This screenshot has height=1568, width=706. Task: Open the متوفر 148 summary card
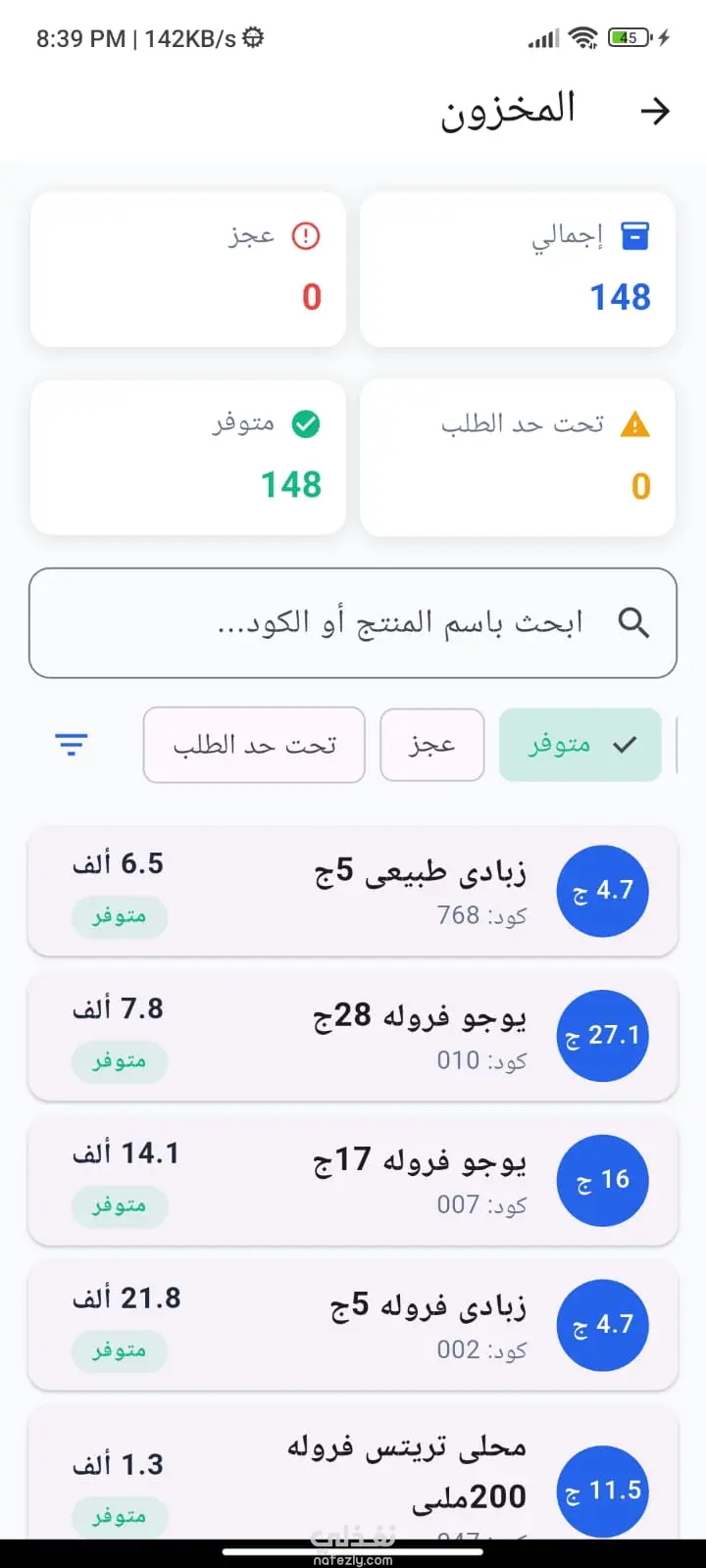[x=188, y=458]
